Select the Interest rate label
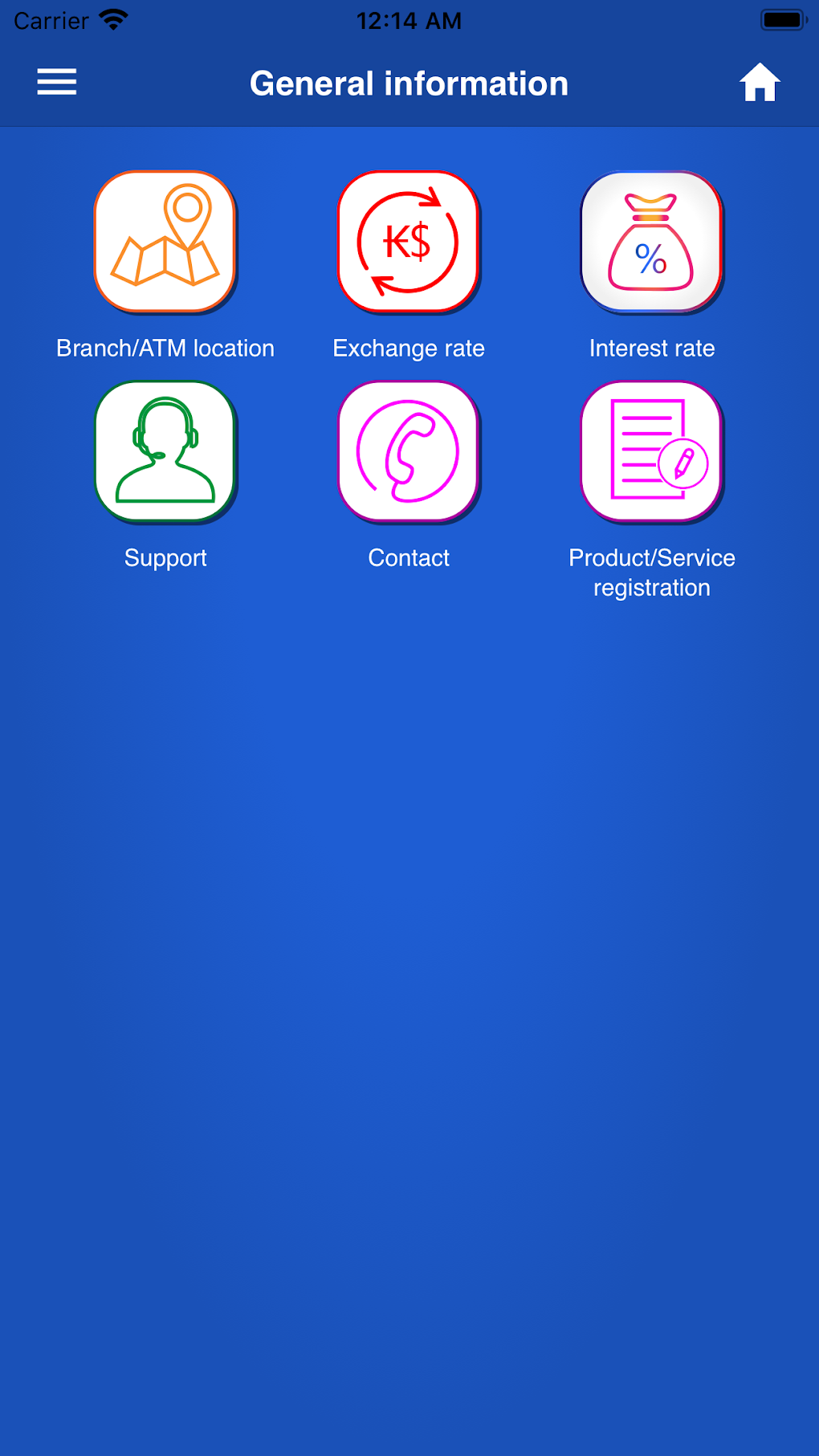 point(652,348)
